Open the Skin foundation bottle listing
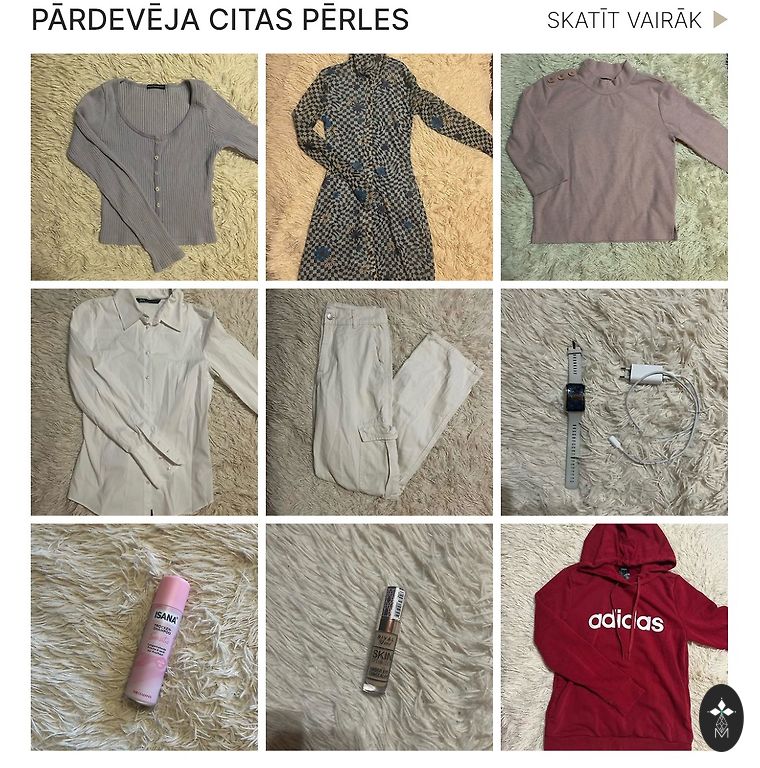Image resolution: width=760 pixels, height=768 pixels. coord(379,637)
